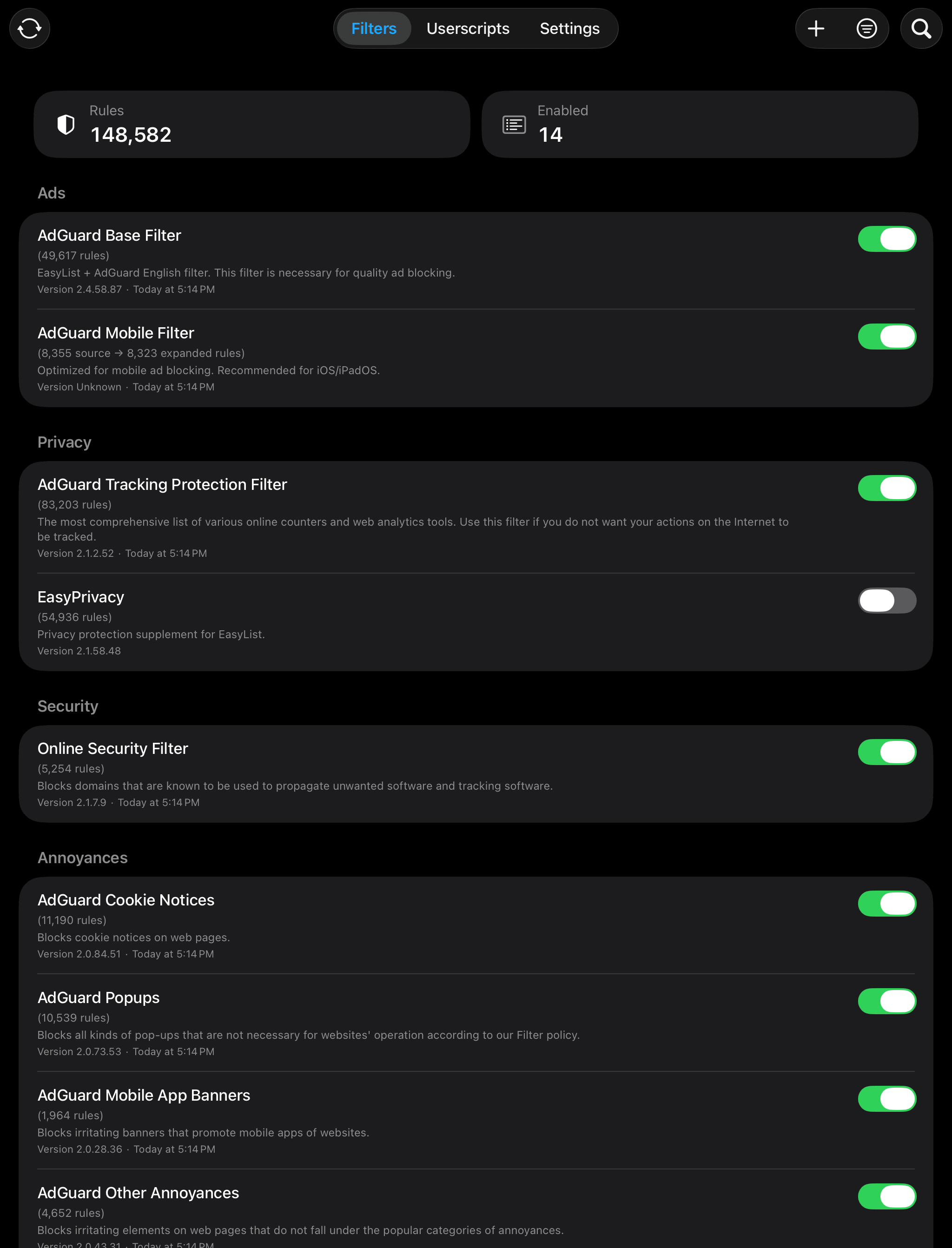
Task: Tap the refresh filters icon
Action: [x=29, y=28]
